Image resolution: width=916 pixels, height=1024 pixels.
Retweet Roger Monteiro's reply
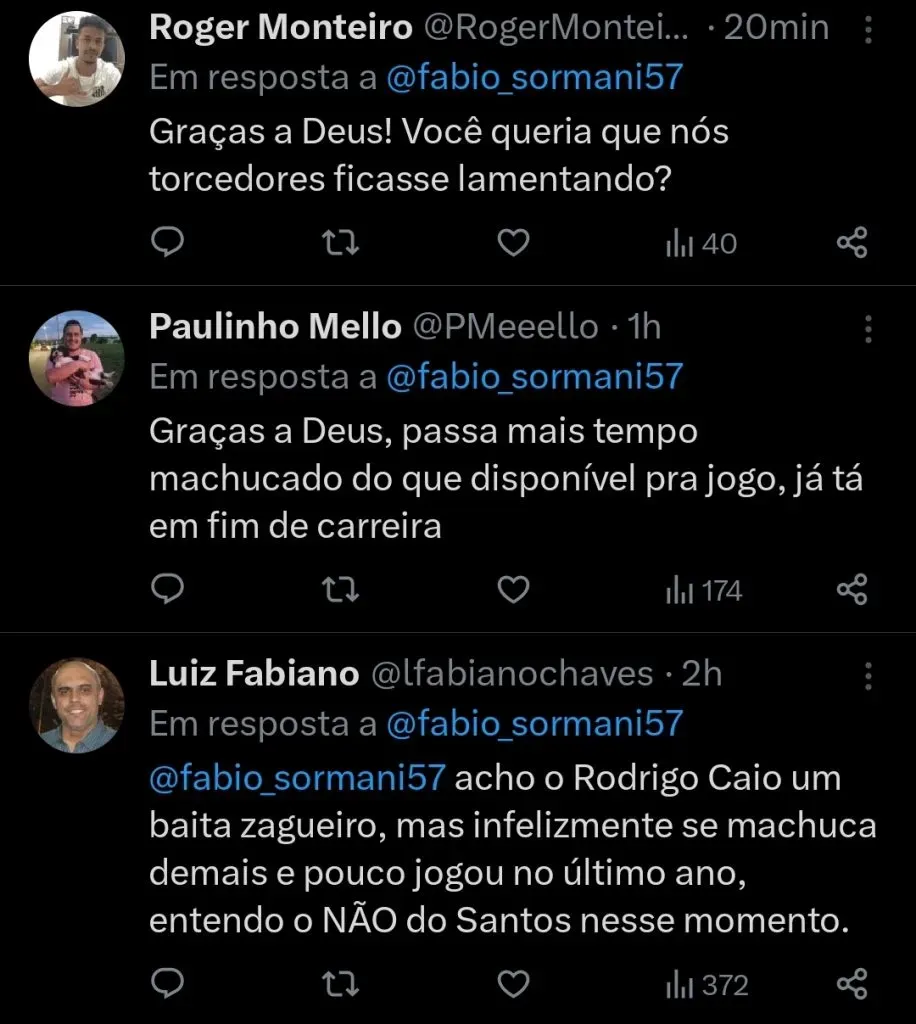[343, 243]
